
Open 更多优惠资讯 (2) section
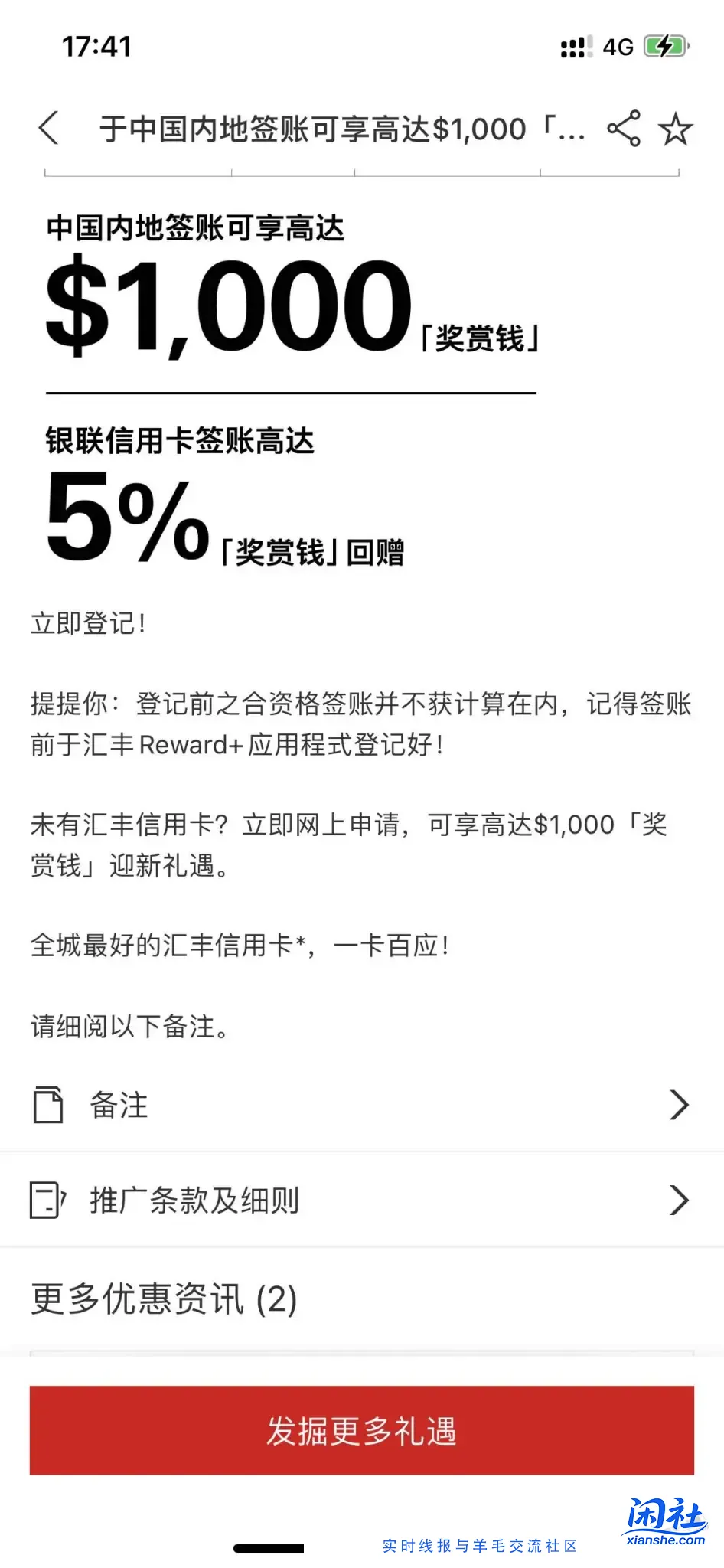(x=165, y=1299)
